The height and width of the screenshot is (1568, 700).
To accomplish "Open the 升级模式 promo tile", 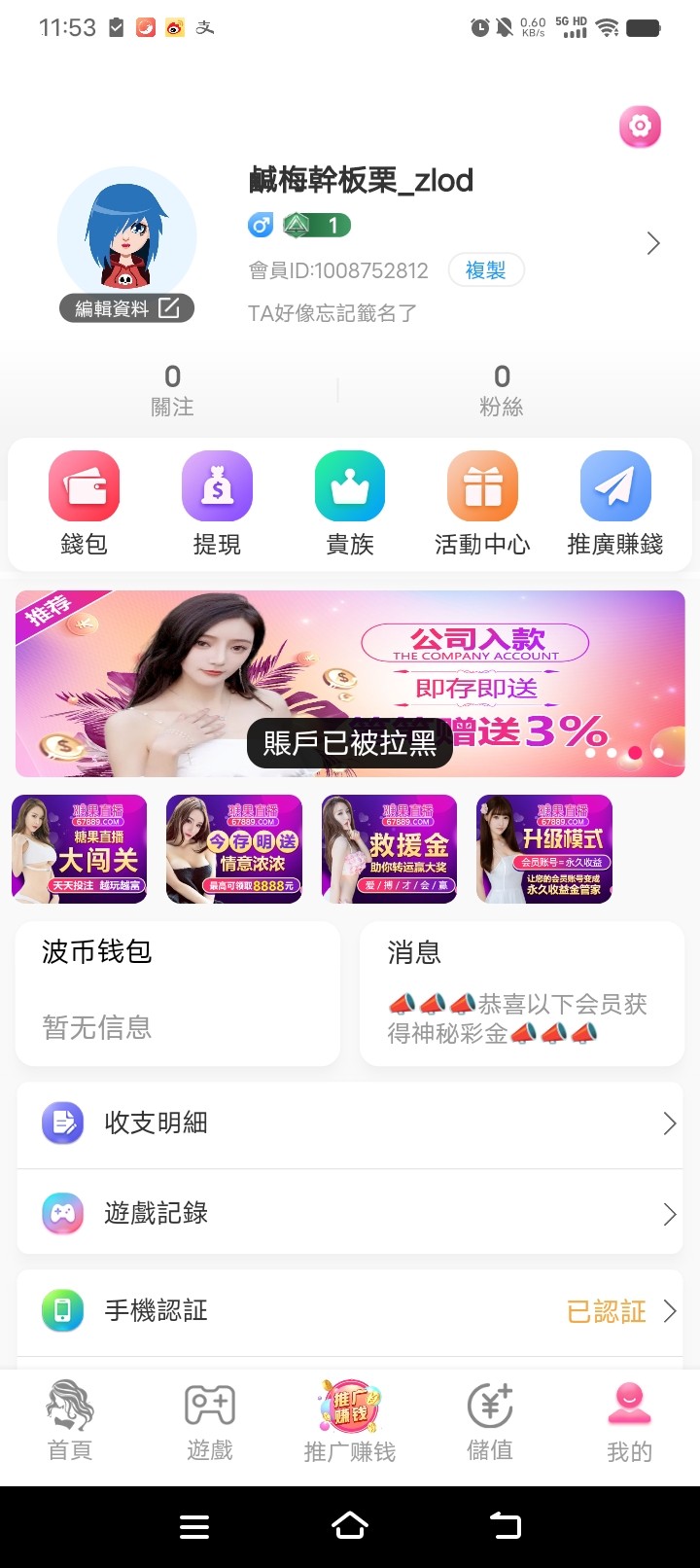I will 544,849.
